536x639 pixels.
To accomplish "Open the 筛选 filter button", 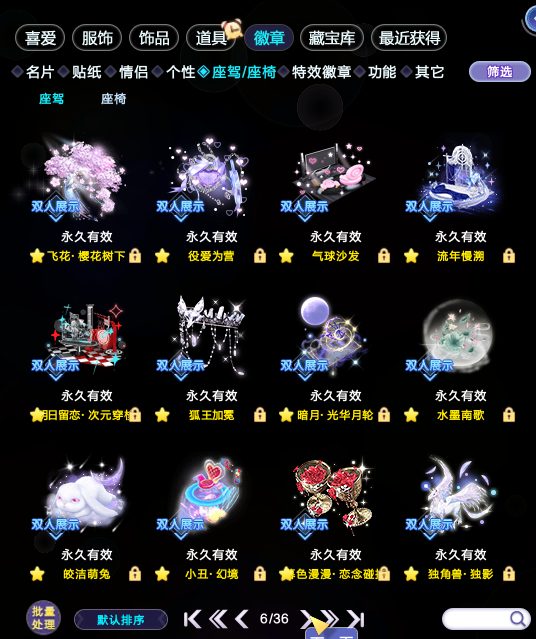I will click(500, 72).
